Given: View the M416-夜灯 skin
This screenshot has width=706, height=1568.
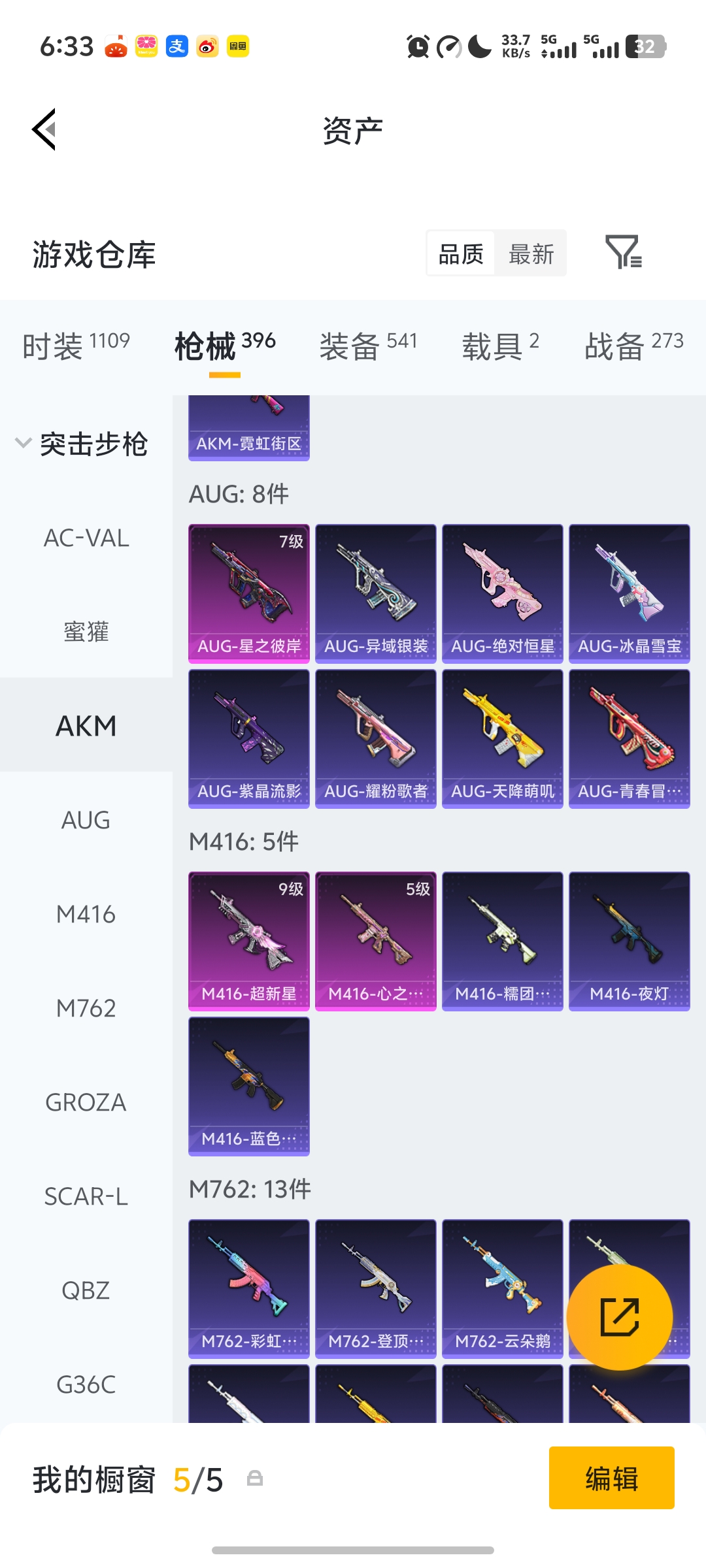Looking at the screenshot, I should tap(629, 941).
